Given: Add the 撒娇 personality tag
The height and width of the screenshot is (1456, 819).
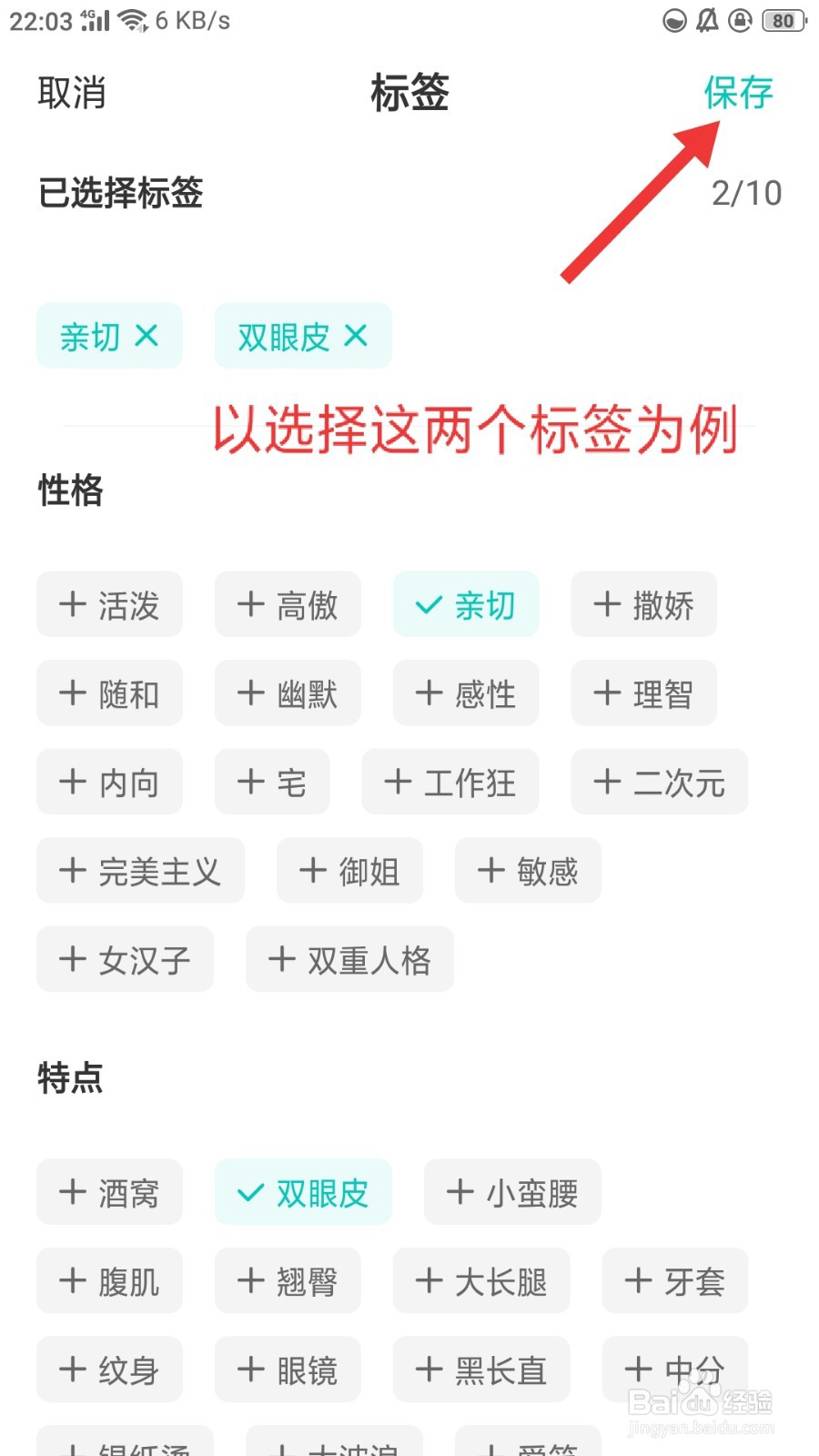Looking at the screenshot, I should (x=643, y=603).
